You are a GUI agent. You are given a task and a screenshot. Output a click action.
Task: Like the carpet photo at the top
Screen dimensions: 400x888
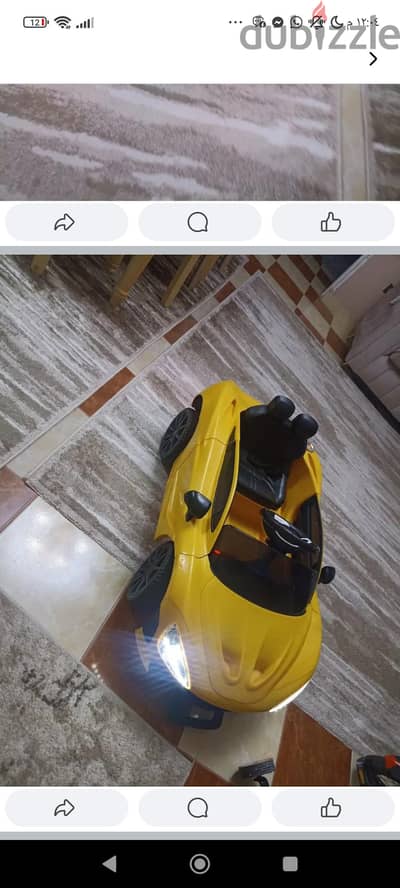(x=333, y=223)
